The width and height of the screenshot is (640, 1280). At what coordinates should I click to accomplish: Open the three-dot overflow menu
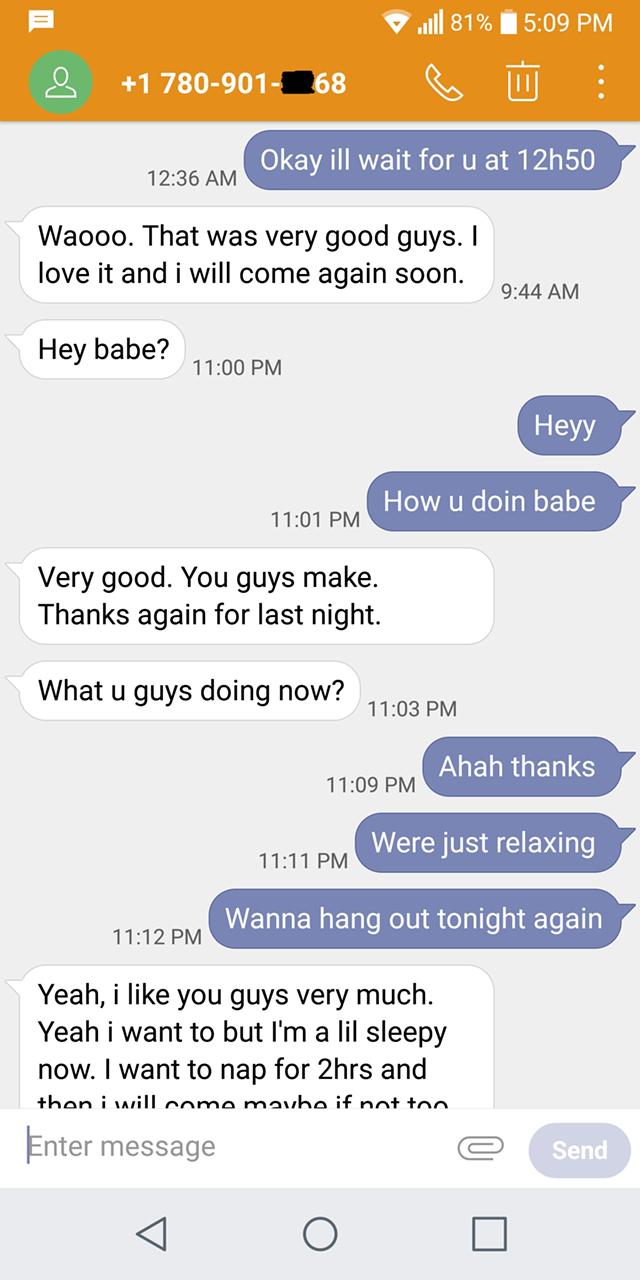[x=600, y=82]
